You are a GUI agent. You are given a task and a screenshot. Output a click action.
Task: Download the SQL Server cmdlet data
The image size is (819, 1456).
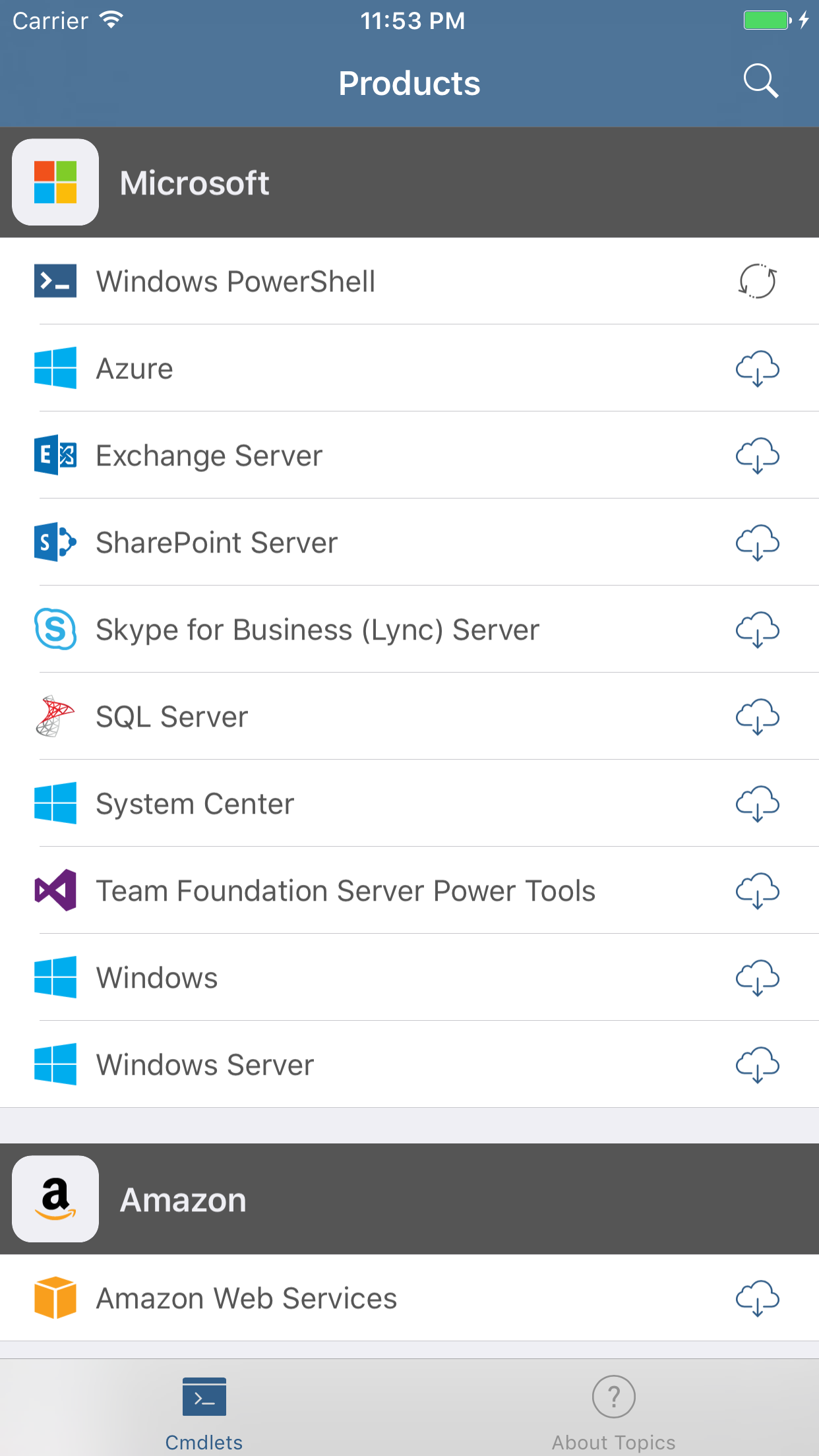coord(757,716)
